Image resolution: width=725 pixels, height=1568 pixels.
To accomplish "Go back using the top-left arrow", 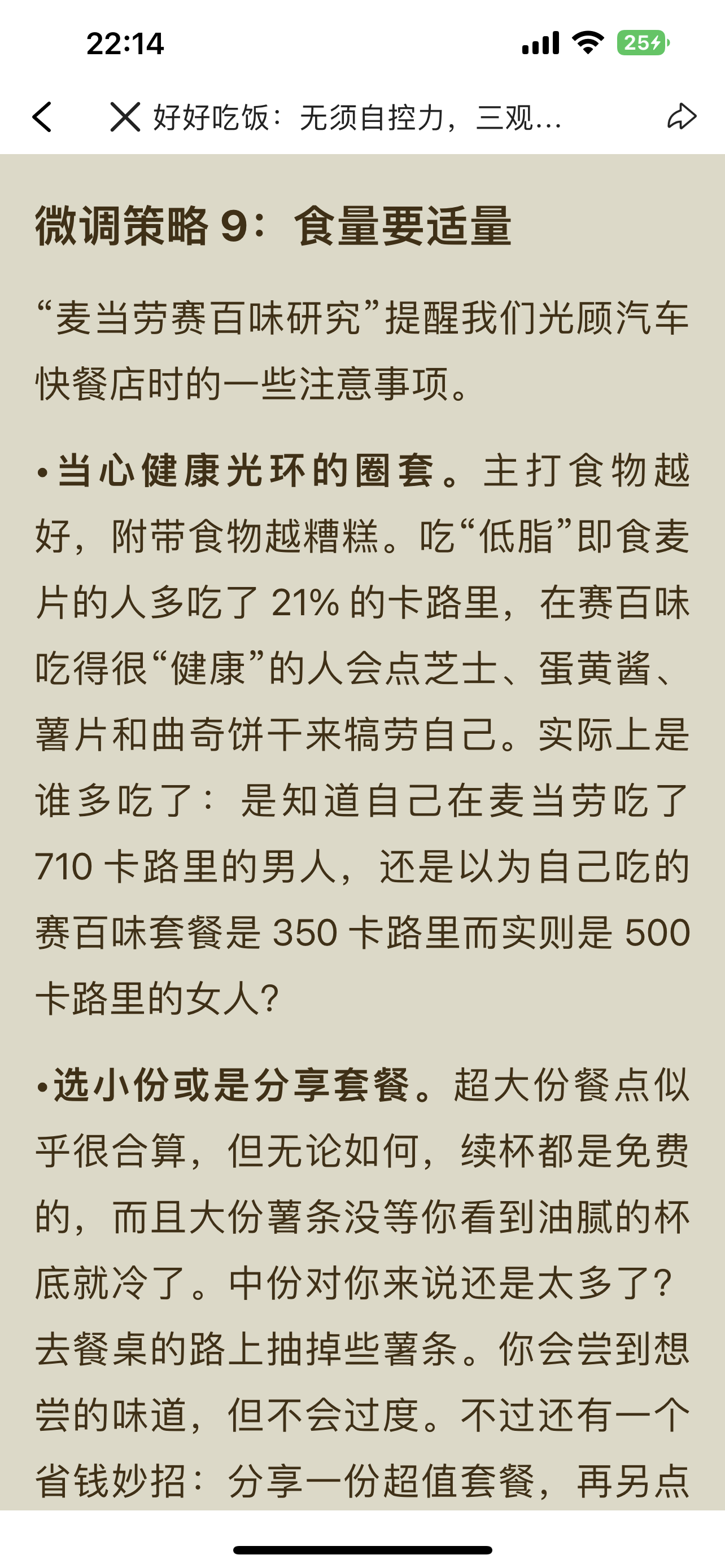I will click(x=42, y=117).
